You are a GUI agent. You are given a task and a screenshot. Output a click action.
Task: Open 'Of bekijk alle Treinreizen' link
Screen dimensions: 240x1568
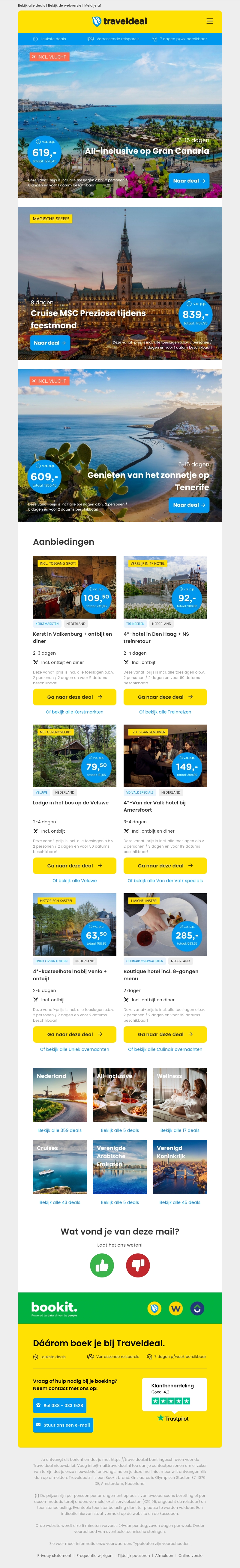coord(165,712)
